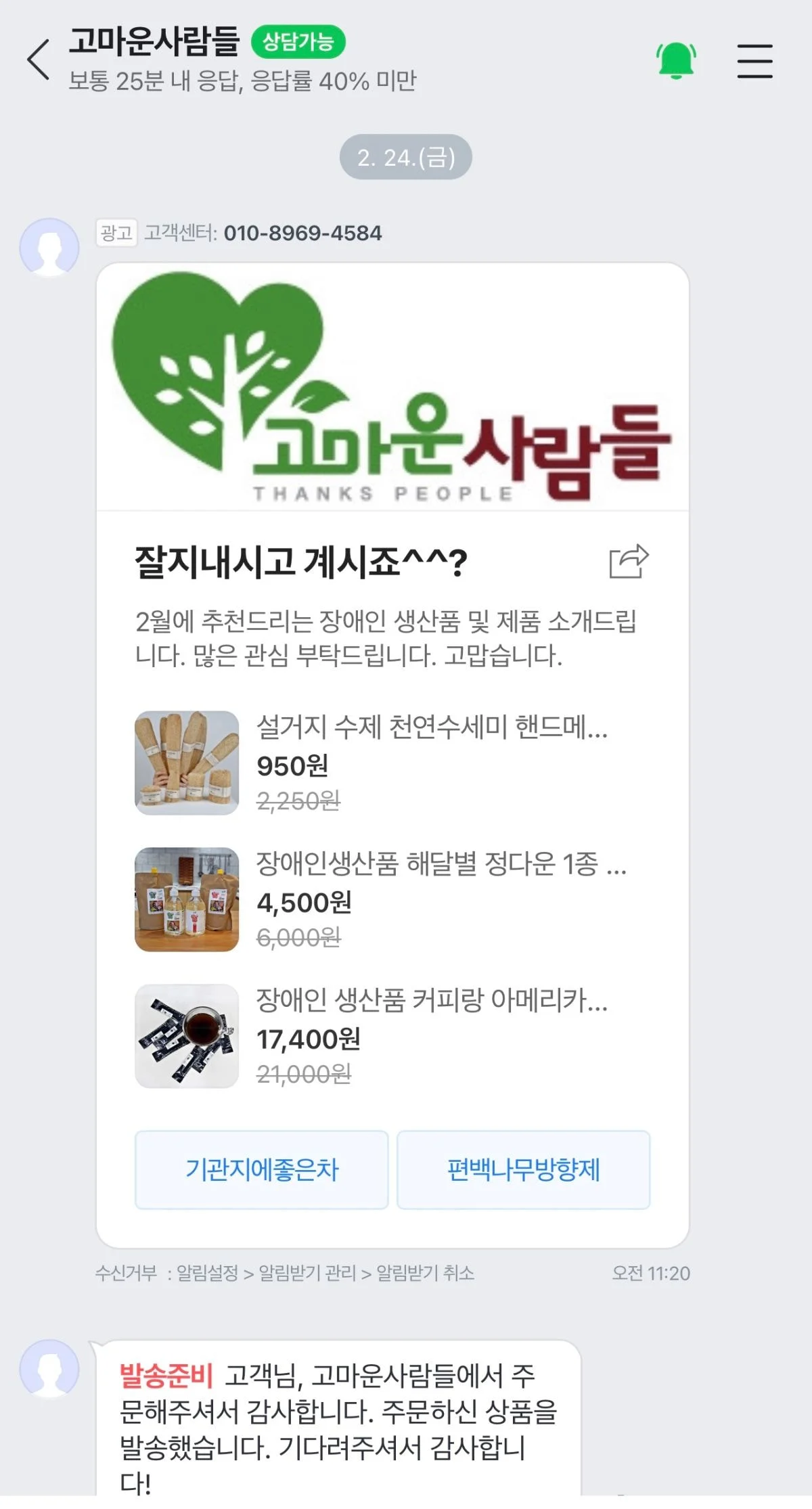Screen dimensions: 812x1509
Task: Open the 고마운사람들 logo banner
Action: (x=392, y=387)
